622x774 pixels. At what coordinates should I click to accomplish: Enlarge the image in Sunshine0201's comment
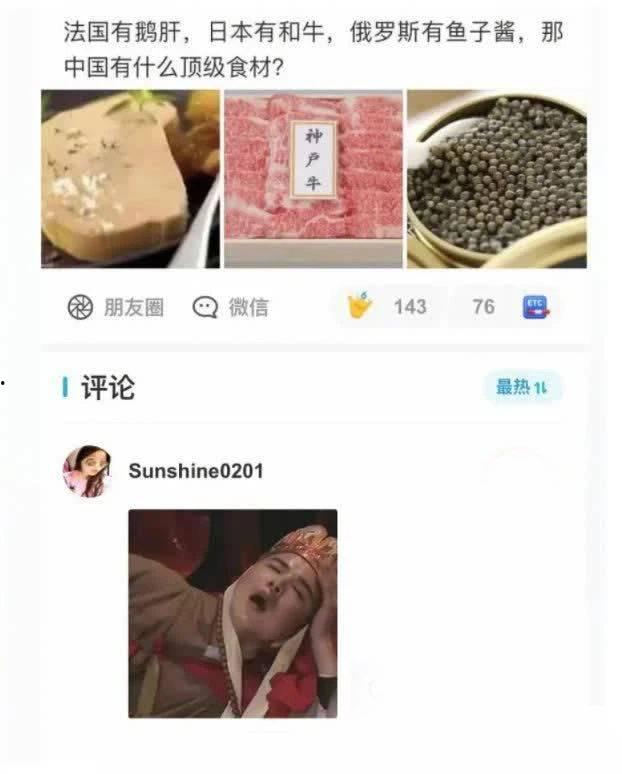pos(232,613)
